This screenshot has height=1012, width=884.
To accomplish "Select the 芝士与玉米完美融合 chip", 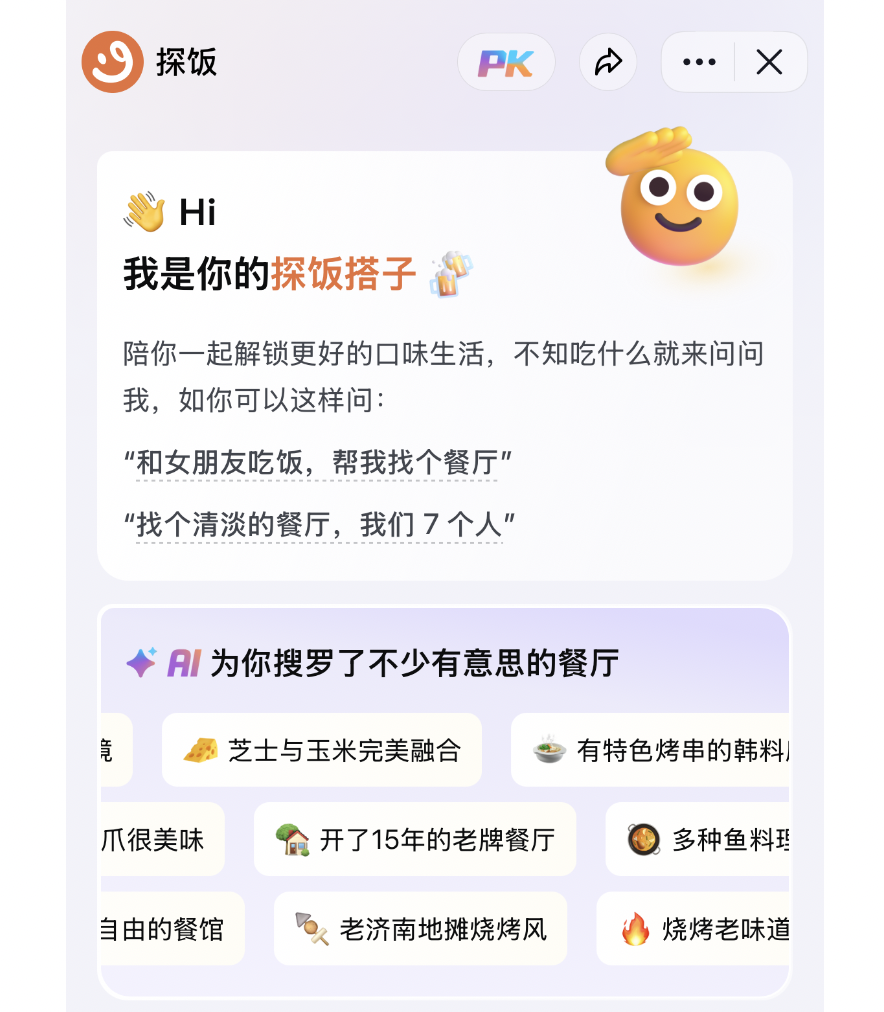I will [322, 750].
